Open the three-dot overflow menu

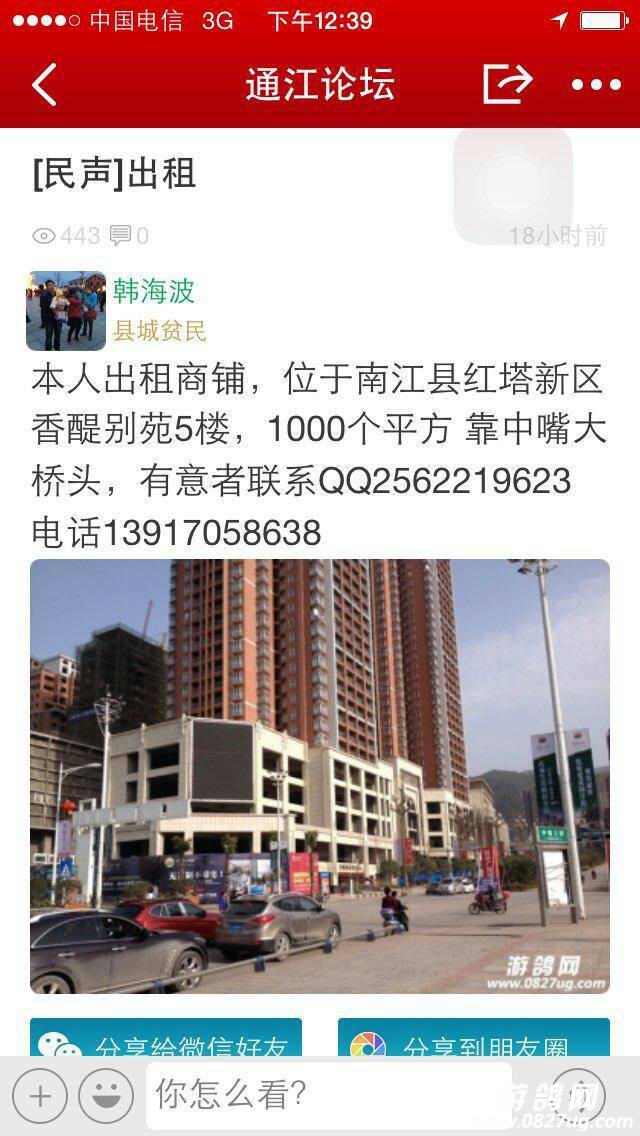(596, 85)
